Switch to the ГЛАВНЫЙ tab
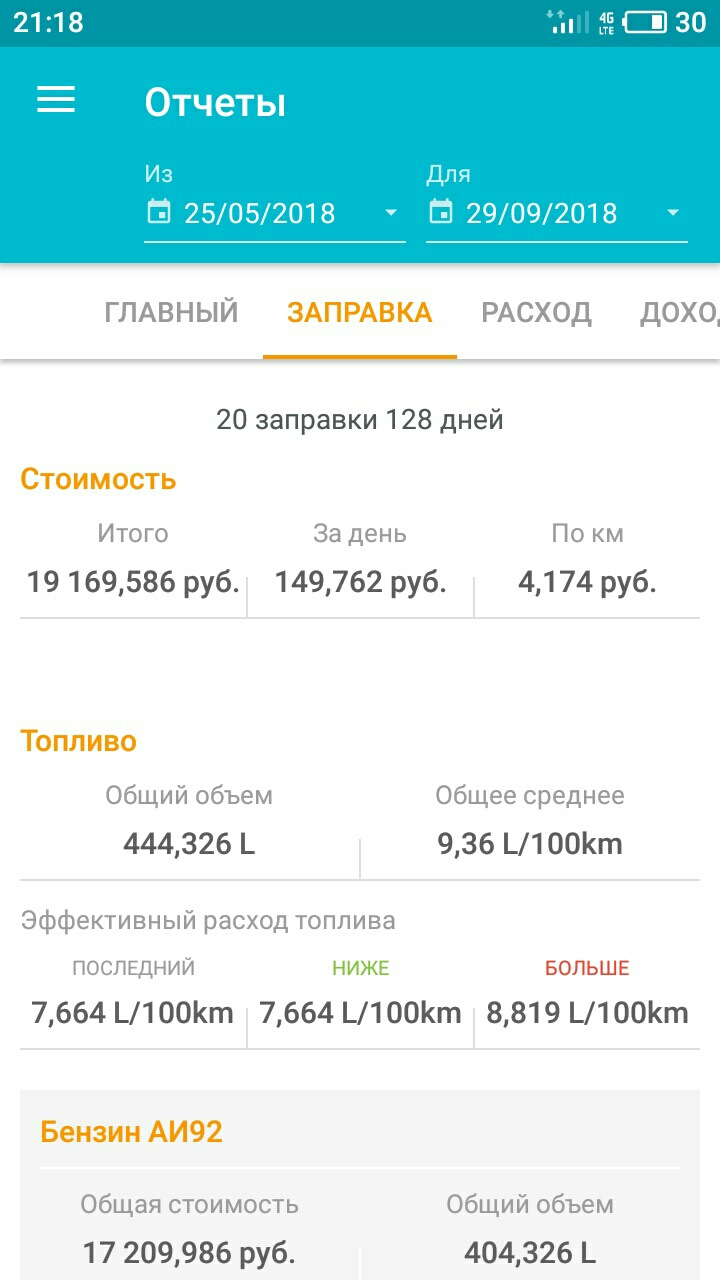 [x=171, y=313]
